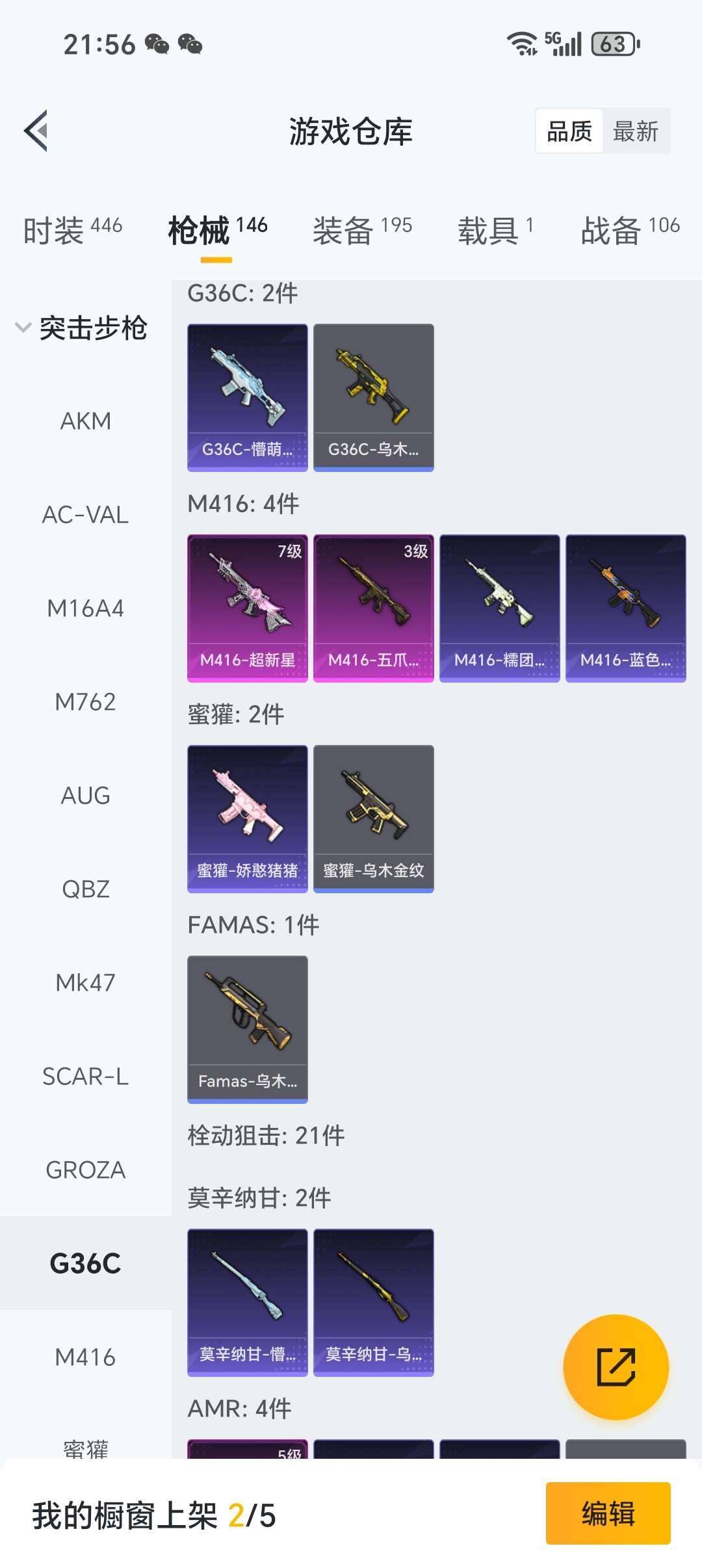Open the M416-五爪 skin card
The width and height of the screenshot is (702, 1568).
pyautogui.click(x=373, y=608)
